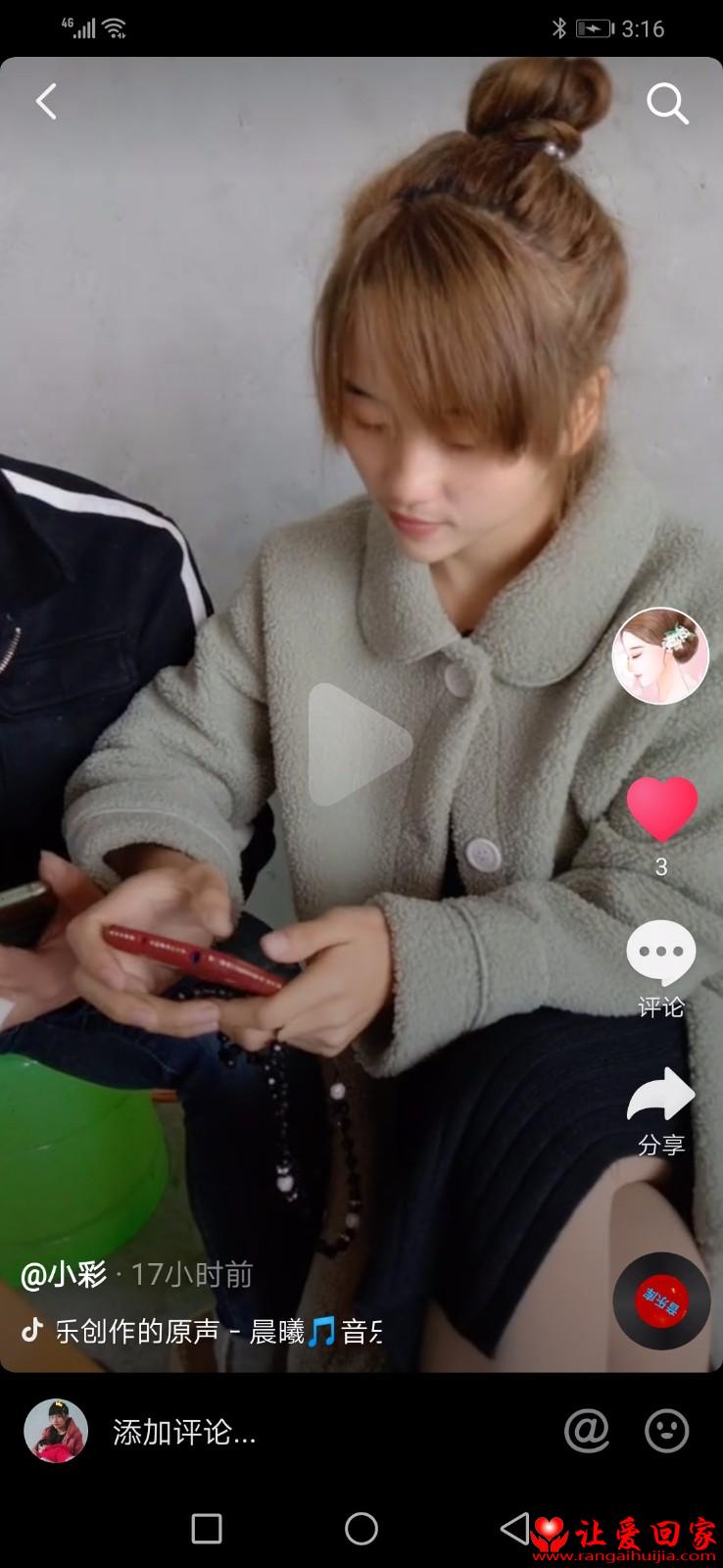723x1568 pixels.
Task: Open the creator's profile avatar
Action: pos(660,656)
